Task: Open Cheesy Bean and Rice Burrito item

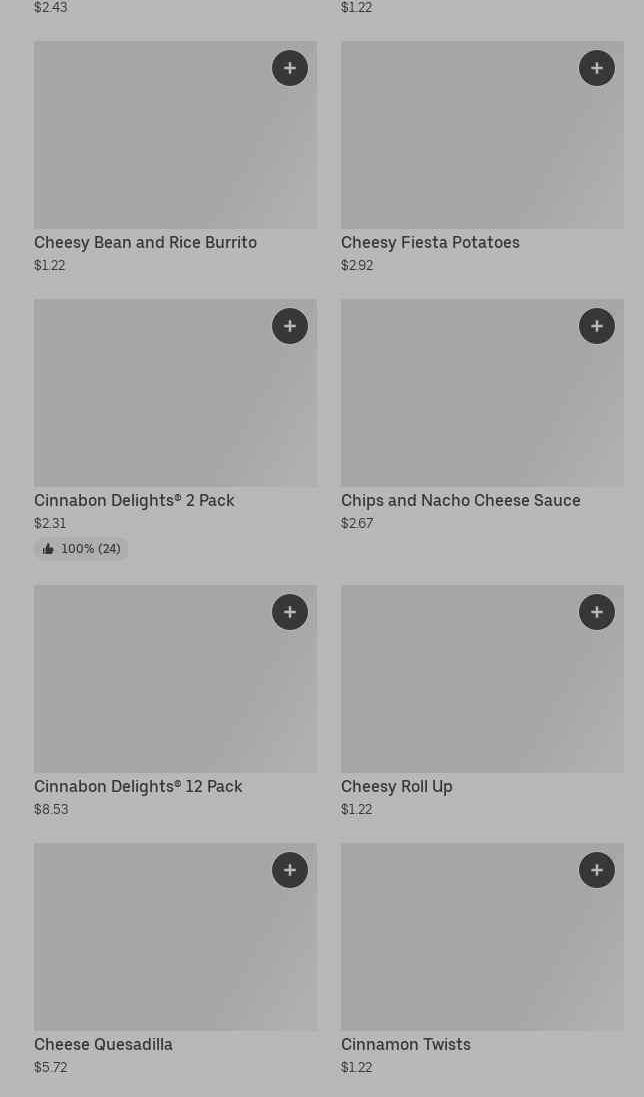Action: pos(145,243)
